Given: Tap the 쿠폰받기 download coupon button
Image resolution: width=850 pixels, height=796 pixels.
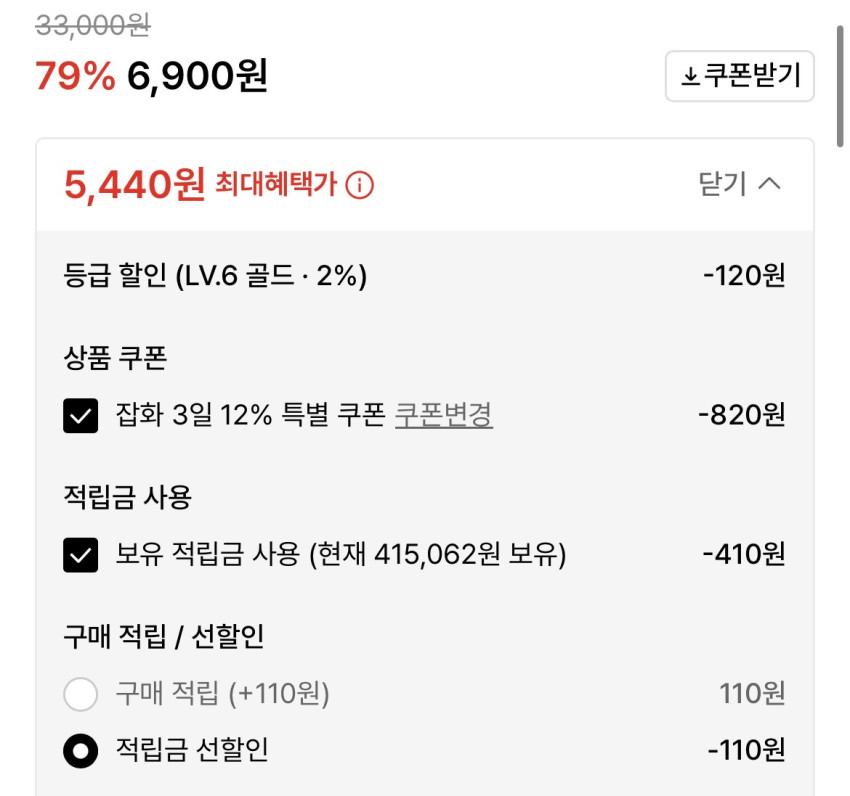Looking at the screenshot, I should point(739,76).
